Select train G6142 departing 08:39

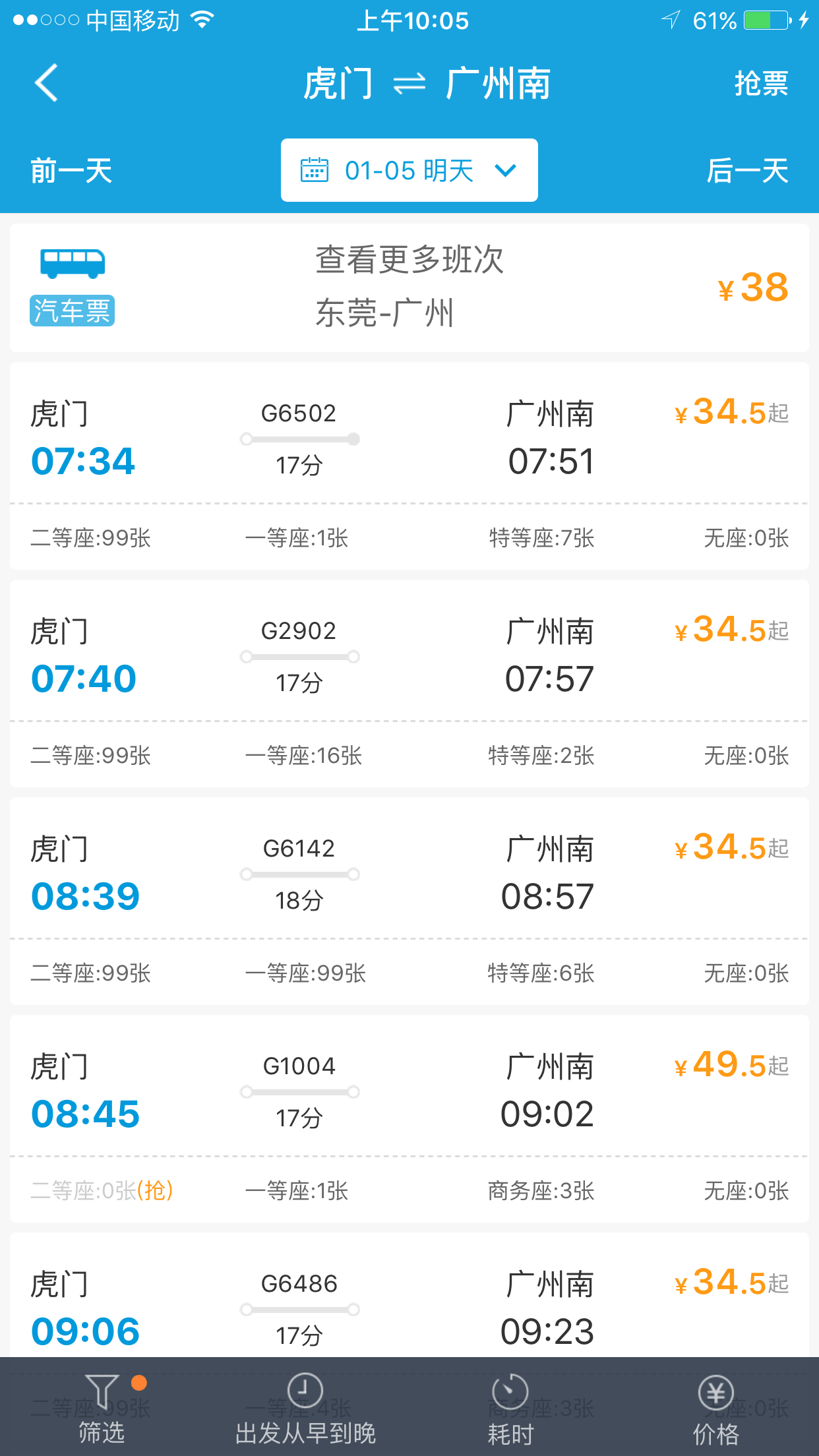409,901
